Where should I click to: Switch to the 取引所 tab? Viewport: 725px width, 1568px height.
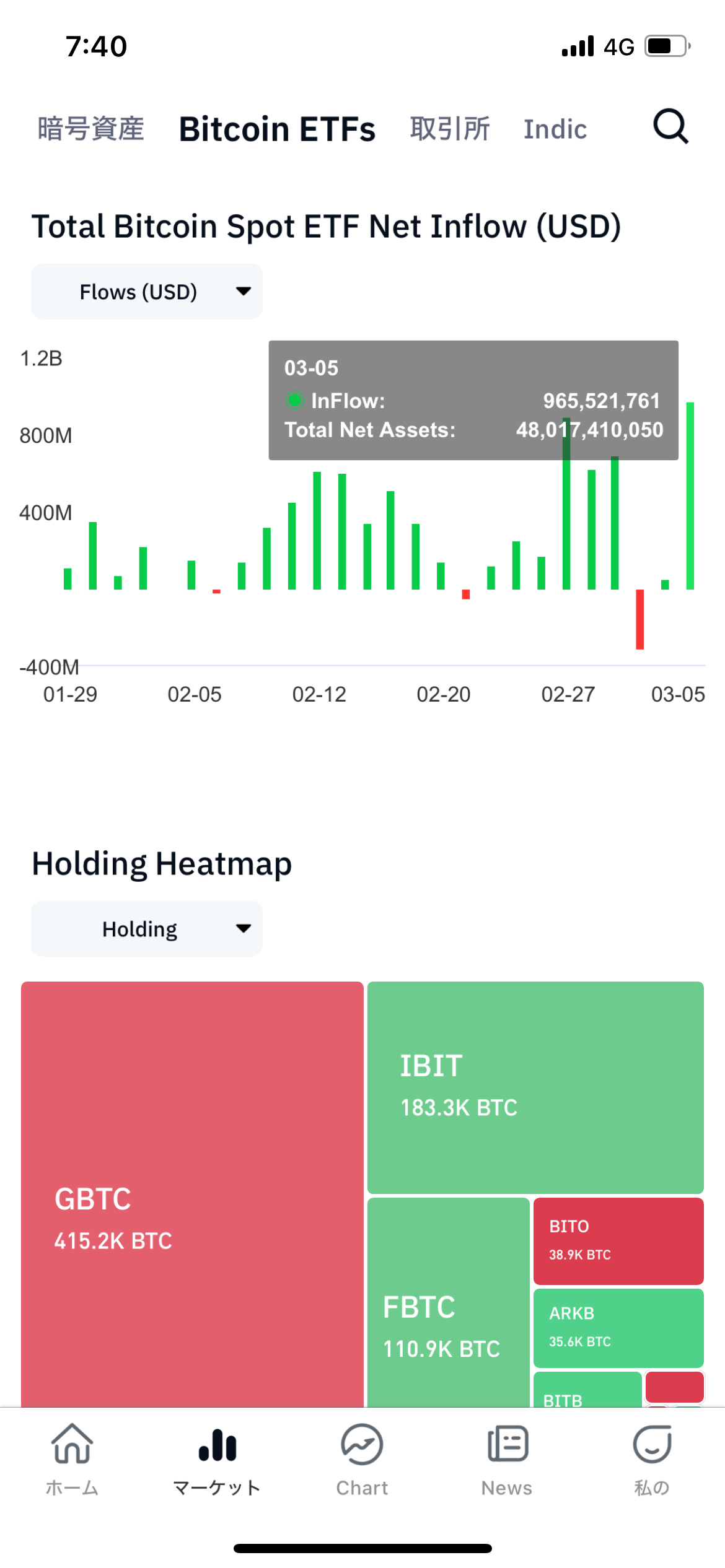point(450,129)
